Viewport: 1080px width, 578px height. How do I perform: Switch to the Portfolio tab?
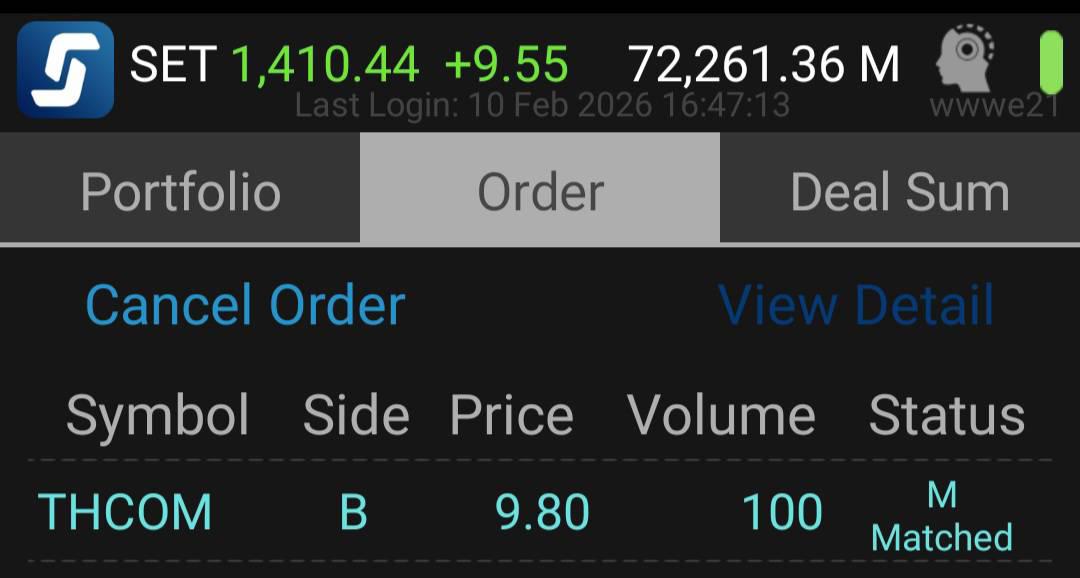coord(180,191)
